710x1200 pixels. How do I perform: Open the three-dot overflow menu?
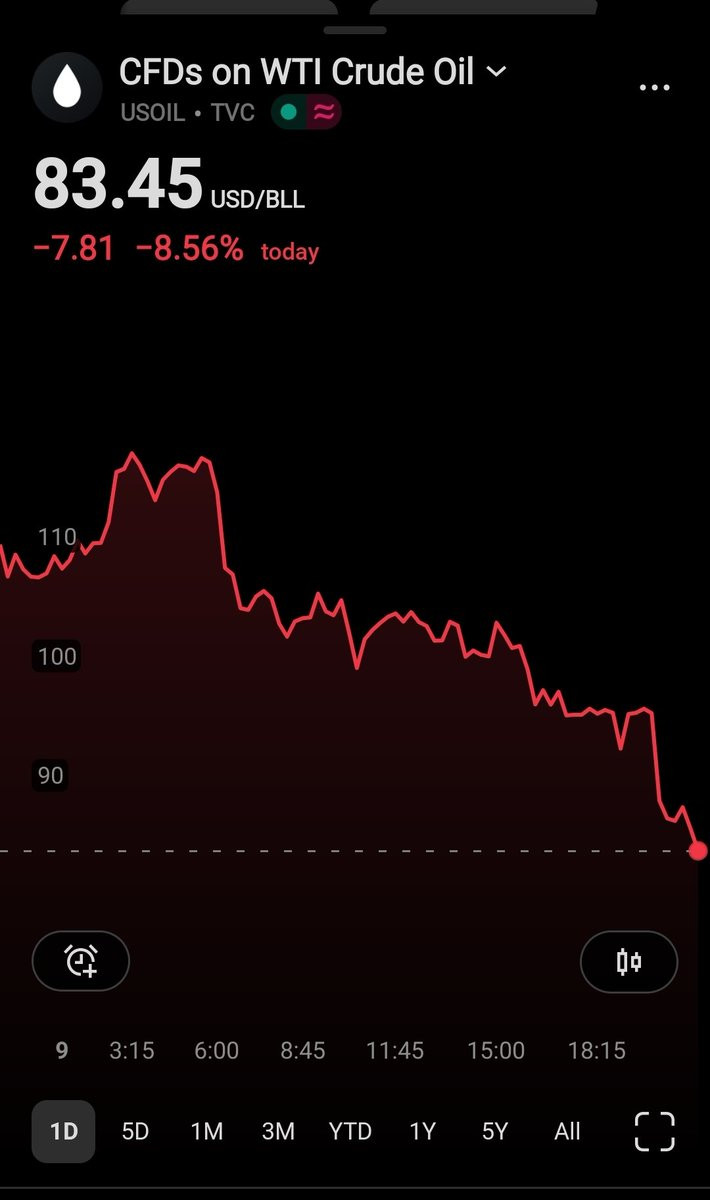click(x=654, y=88)
